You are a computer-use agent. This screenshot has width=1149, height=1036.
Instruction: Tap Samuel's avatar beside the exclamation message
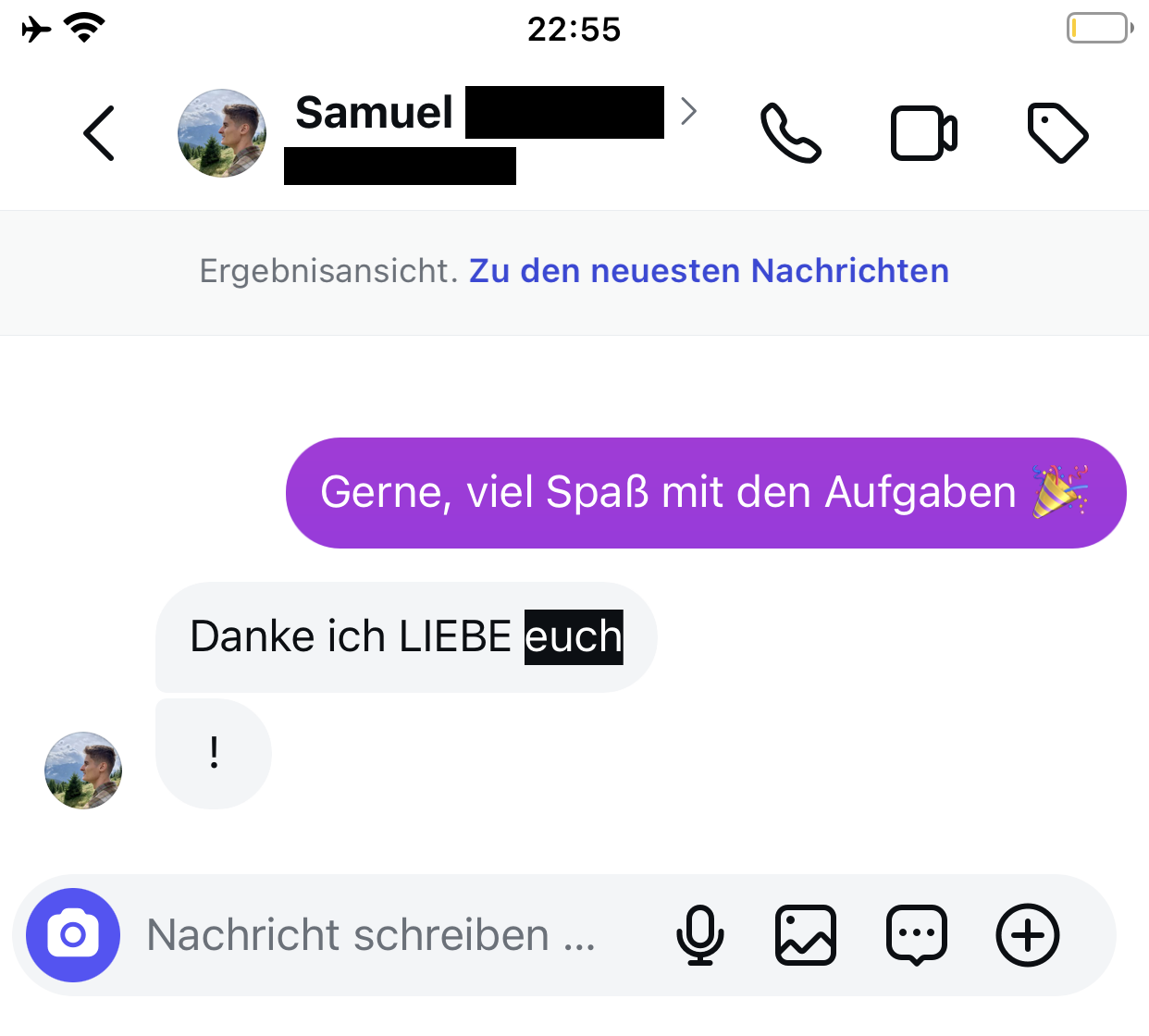coord(83,771)
